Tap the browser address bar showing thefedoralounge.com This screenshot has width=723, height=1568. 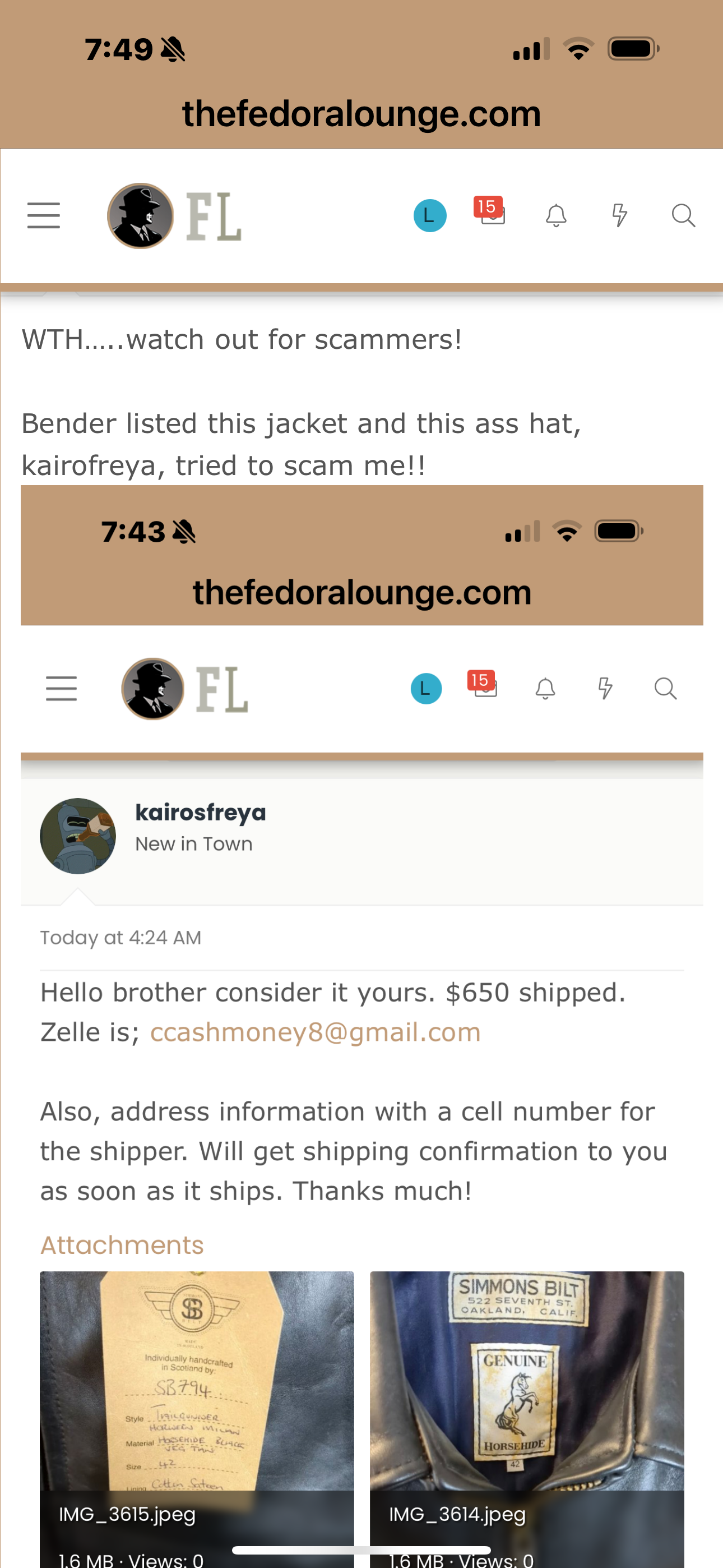pos(361,114)
